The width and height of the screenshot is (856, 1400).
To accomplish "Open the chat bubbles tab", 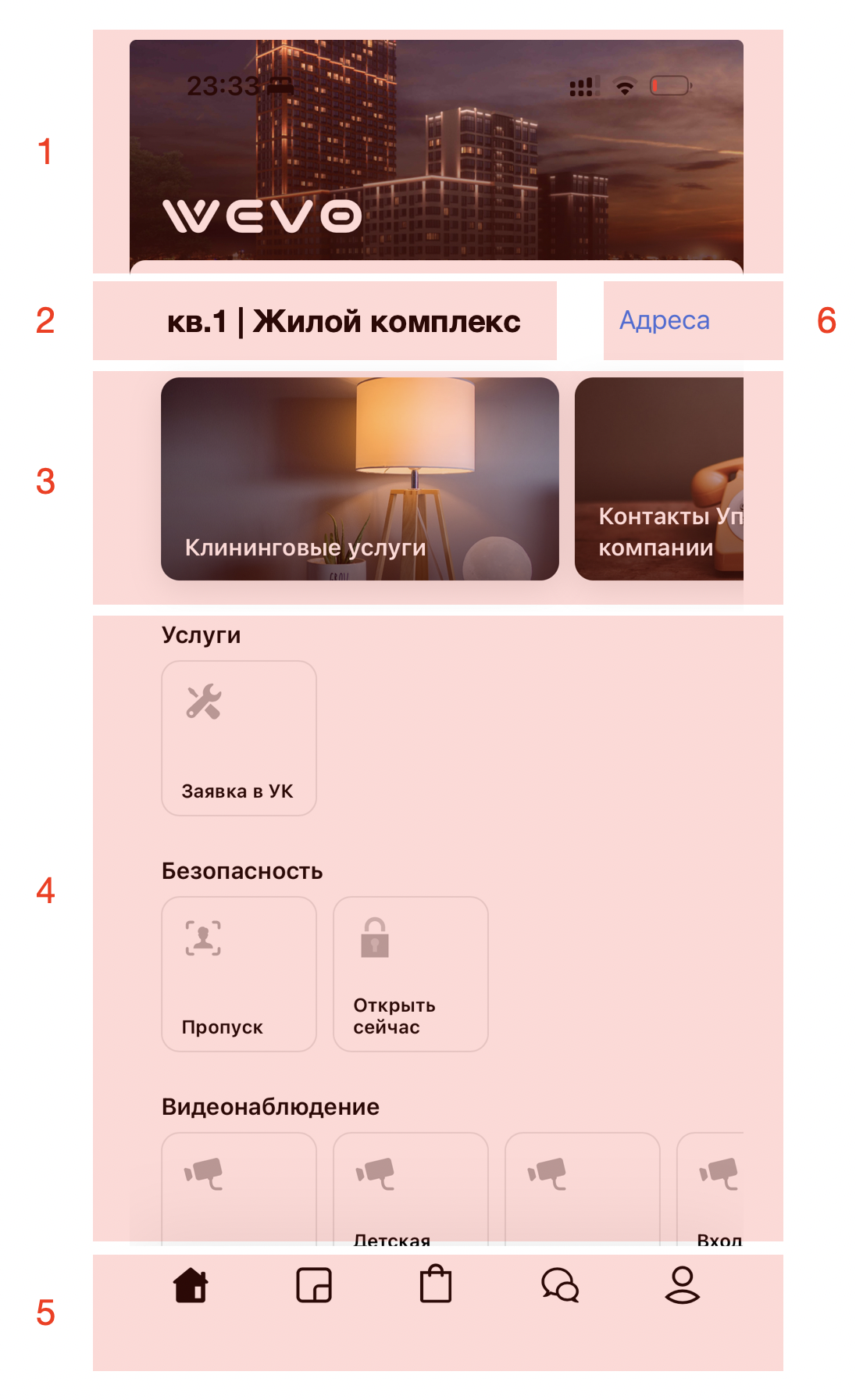I will [560, 1285].
